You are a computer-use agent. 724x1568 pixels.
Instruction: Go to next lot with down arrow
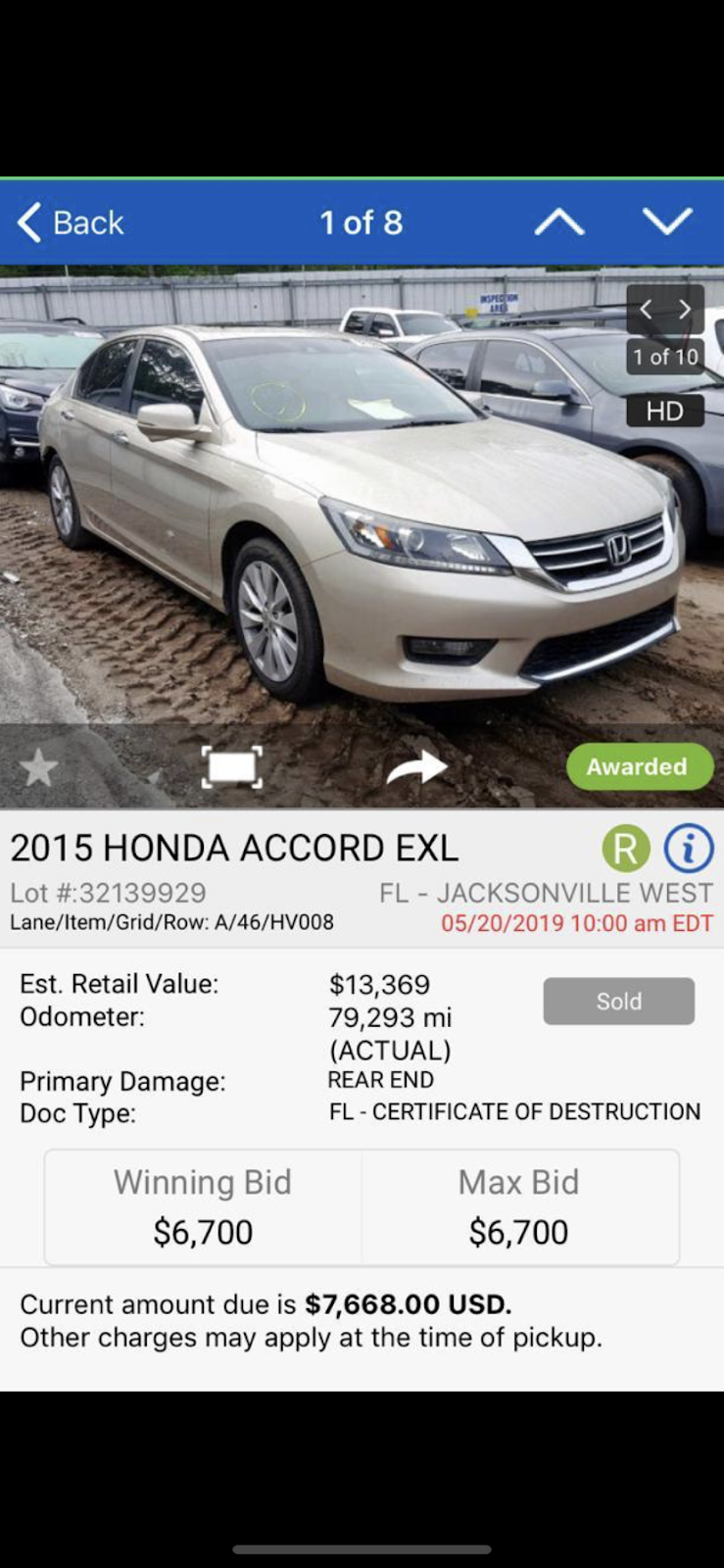coord(667,222)
